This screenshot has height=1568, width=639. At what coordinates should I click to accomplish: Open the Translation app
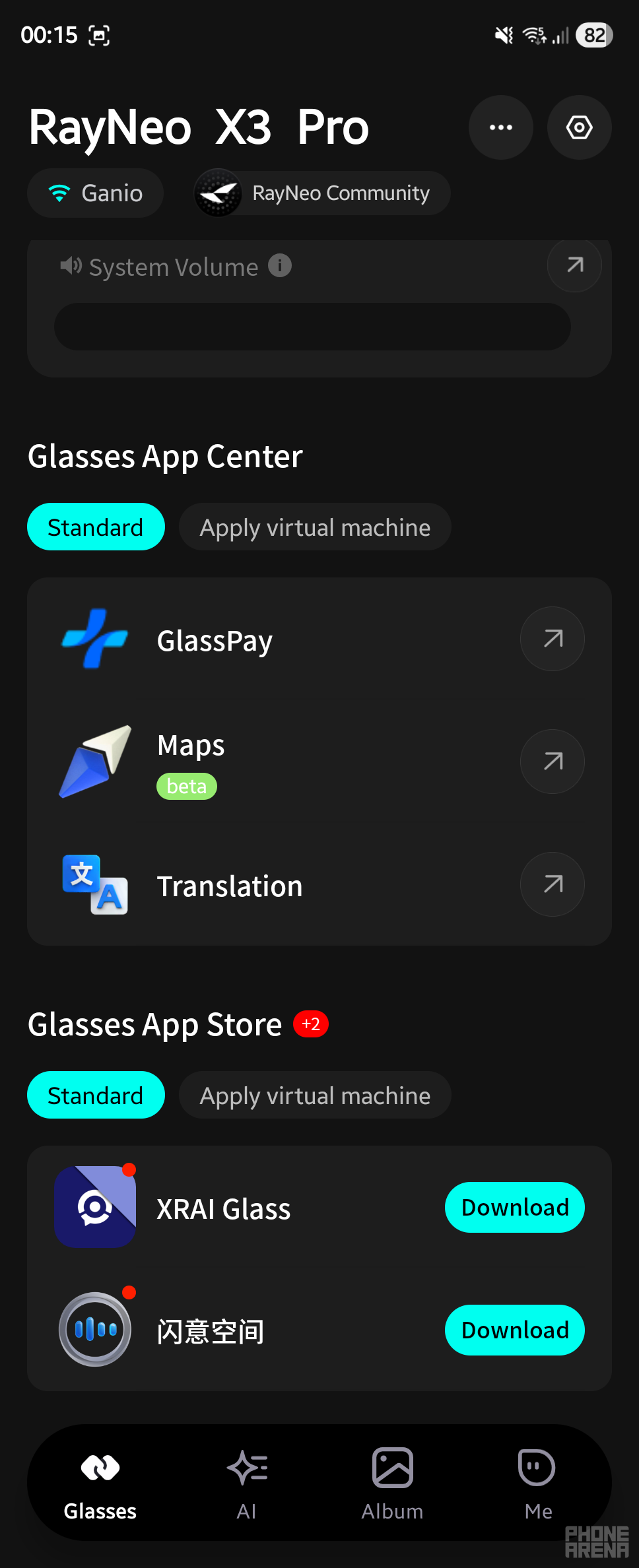pyautogui.click(x=552, y=884)
